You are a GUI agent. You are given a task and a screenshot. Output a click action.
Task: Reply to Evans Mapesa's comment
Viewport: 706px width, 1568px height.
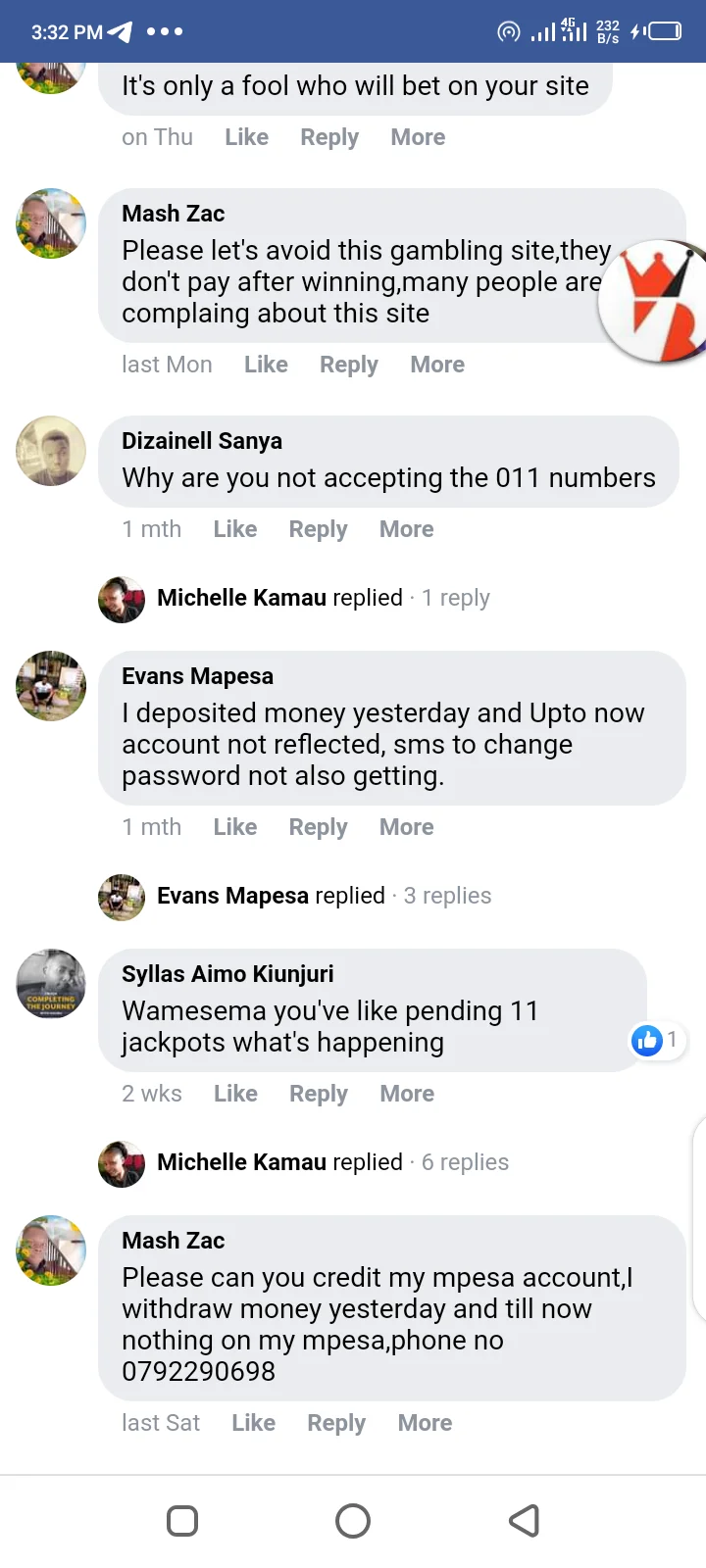(x=318, y=827)
